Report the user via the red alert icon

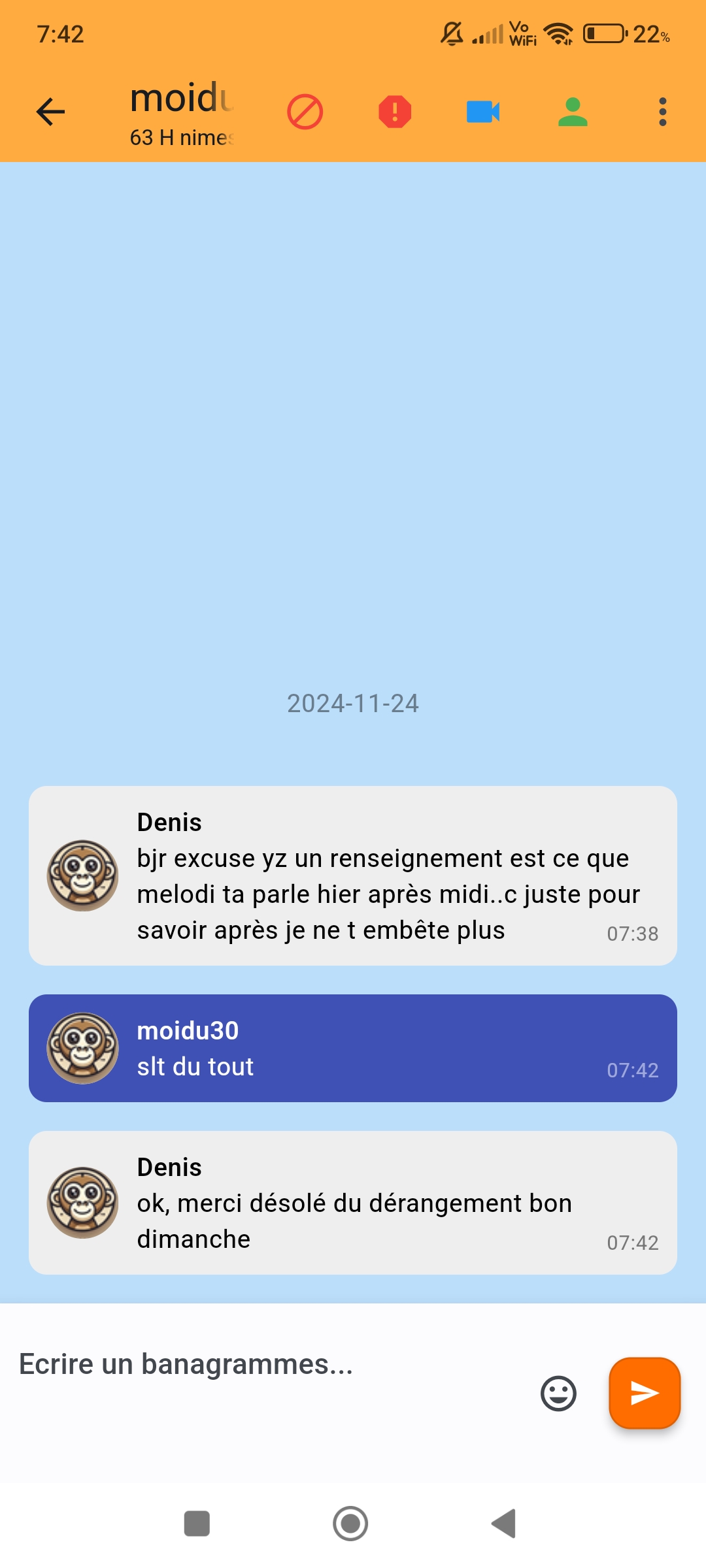tap(395, 112)
